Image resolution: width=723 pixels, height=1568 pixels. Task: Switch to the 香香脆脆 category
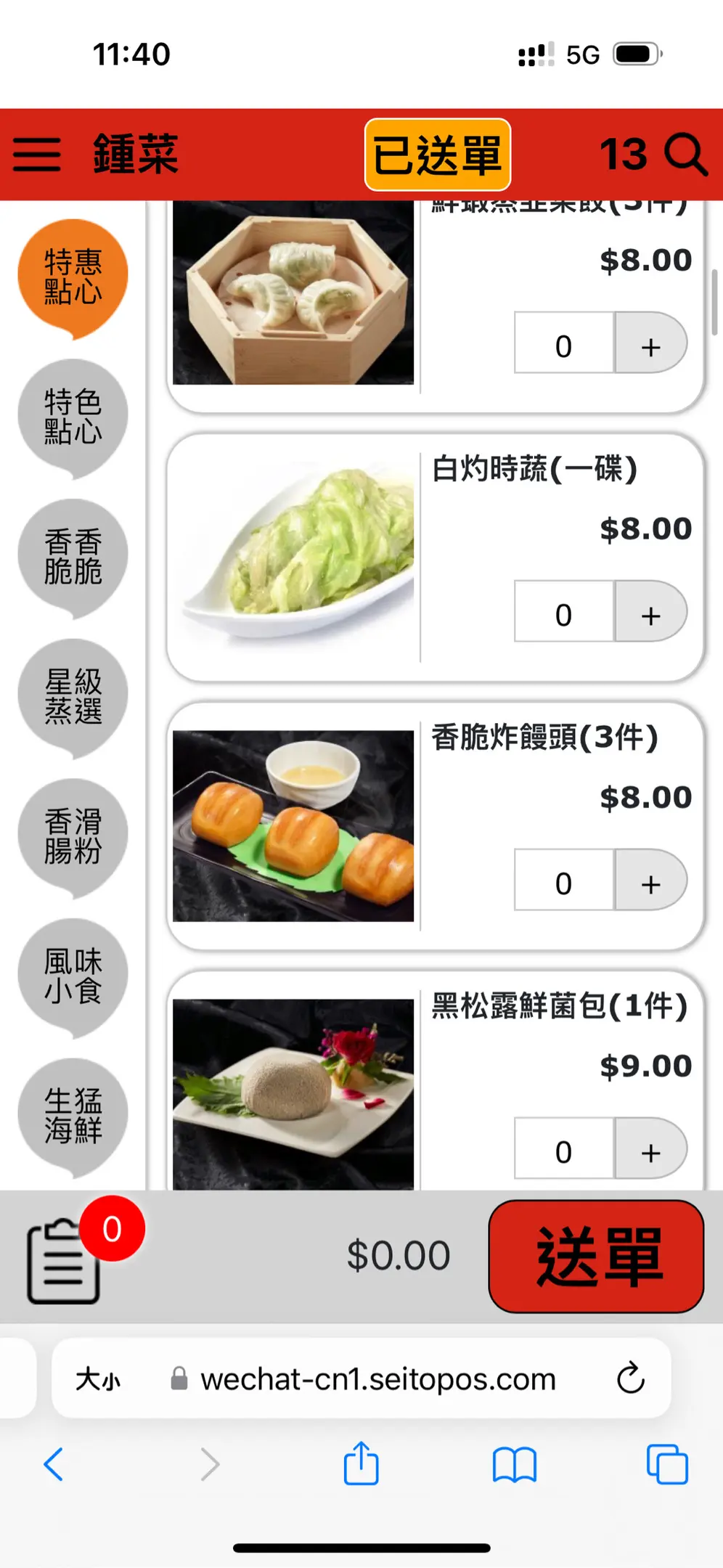[73, 556]
